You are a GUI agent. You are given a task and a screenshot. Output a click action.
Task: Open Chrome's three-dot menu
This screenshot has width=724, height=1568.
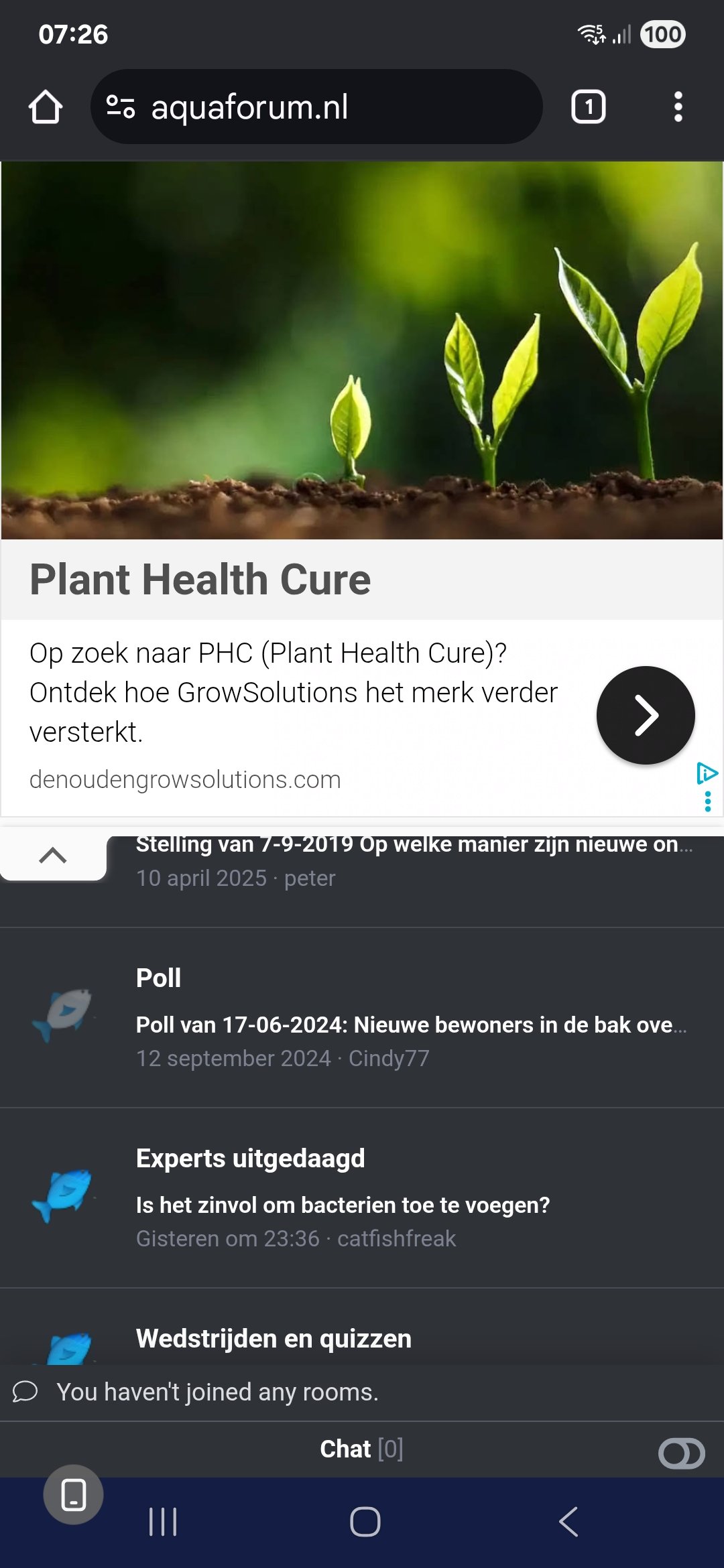point(678,106)
